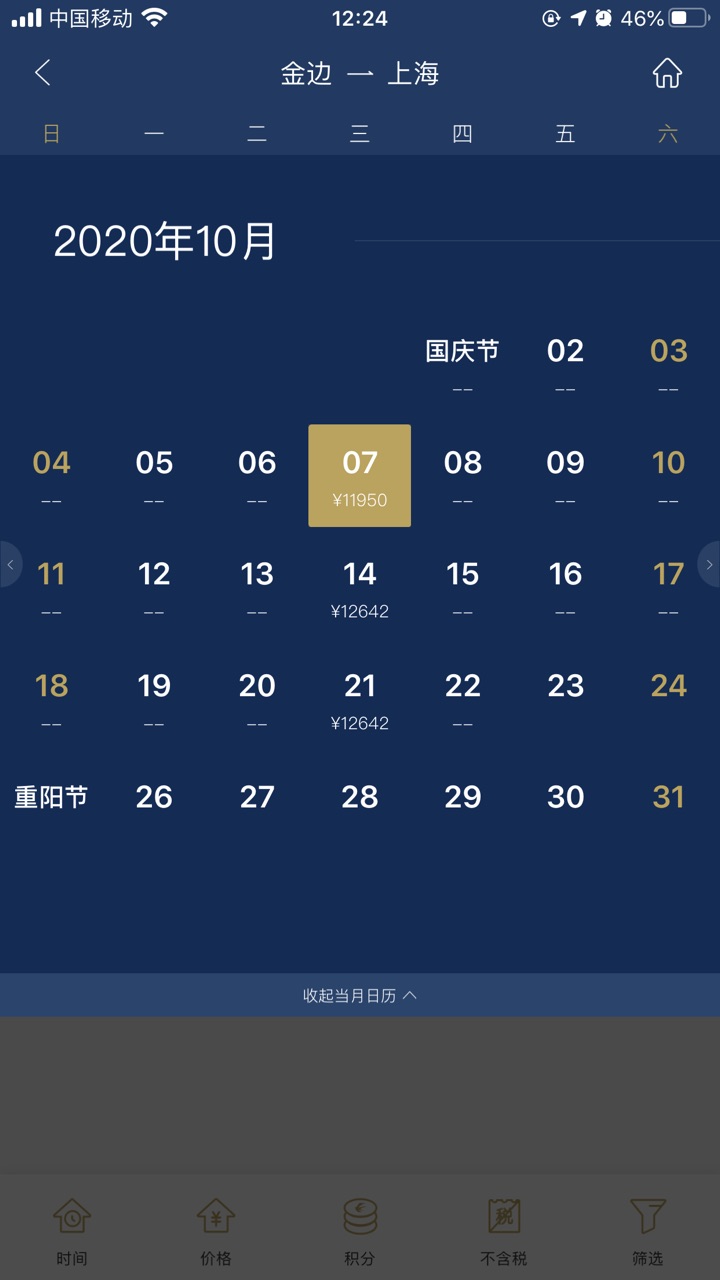Choose October 26 on the calendar

[154, 797]
